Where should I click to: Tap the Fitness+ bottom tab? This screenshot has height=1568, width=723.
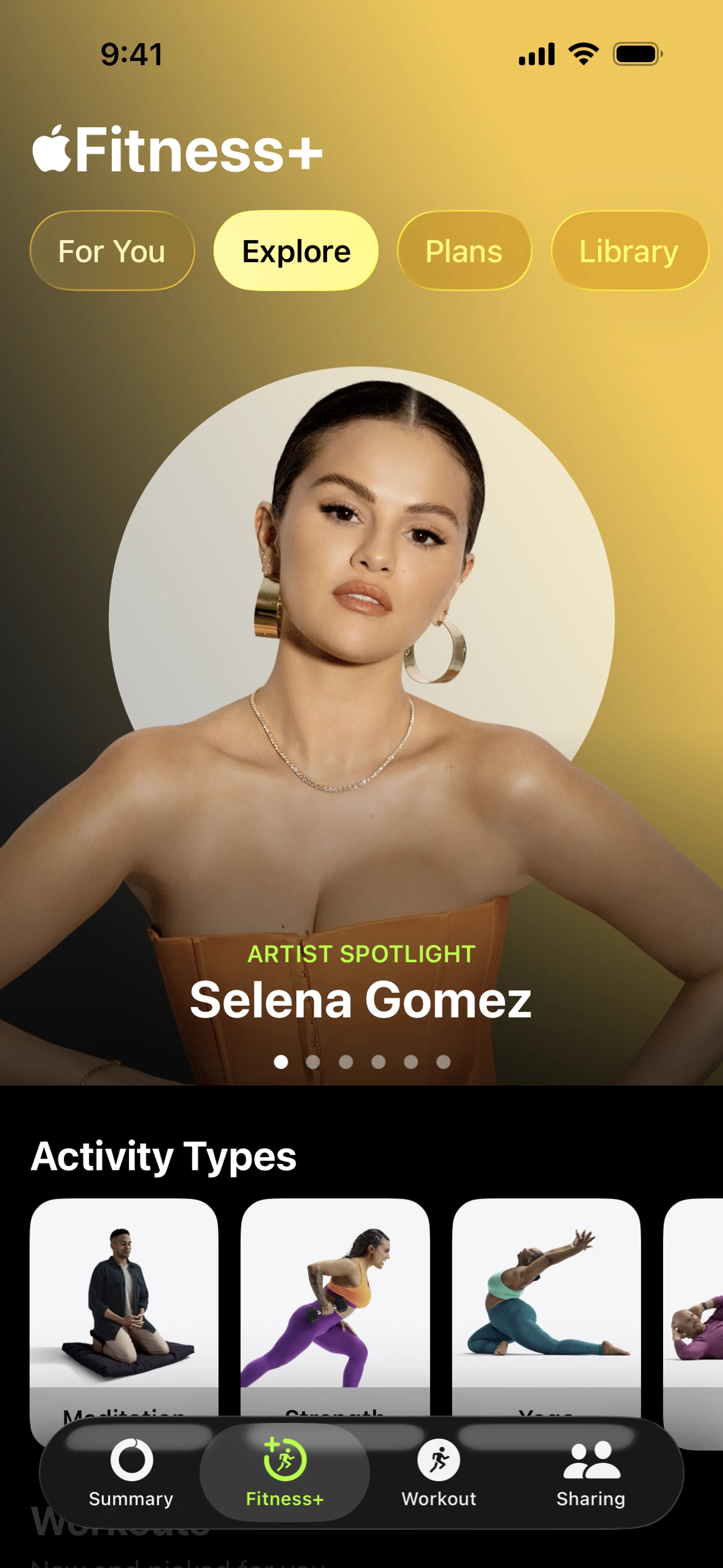pyautogui.click(x=285, y=1472)
